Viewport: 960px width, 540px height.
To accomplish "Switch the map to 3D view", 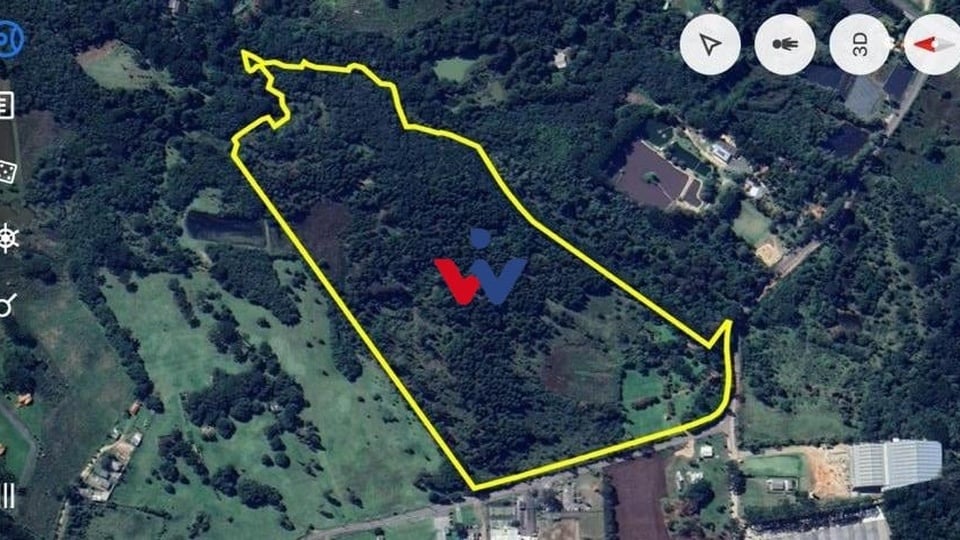I will point(859,44).
